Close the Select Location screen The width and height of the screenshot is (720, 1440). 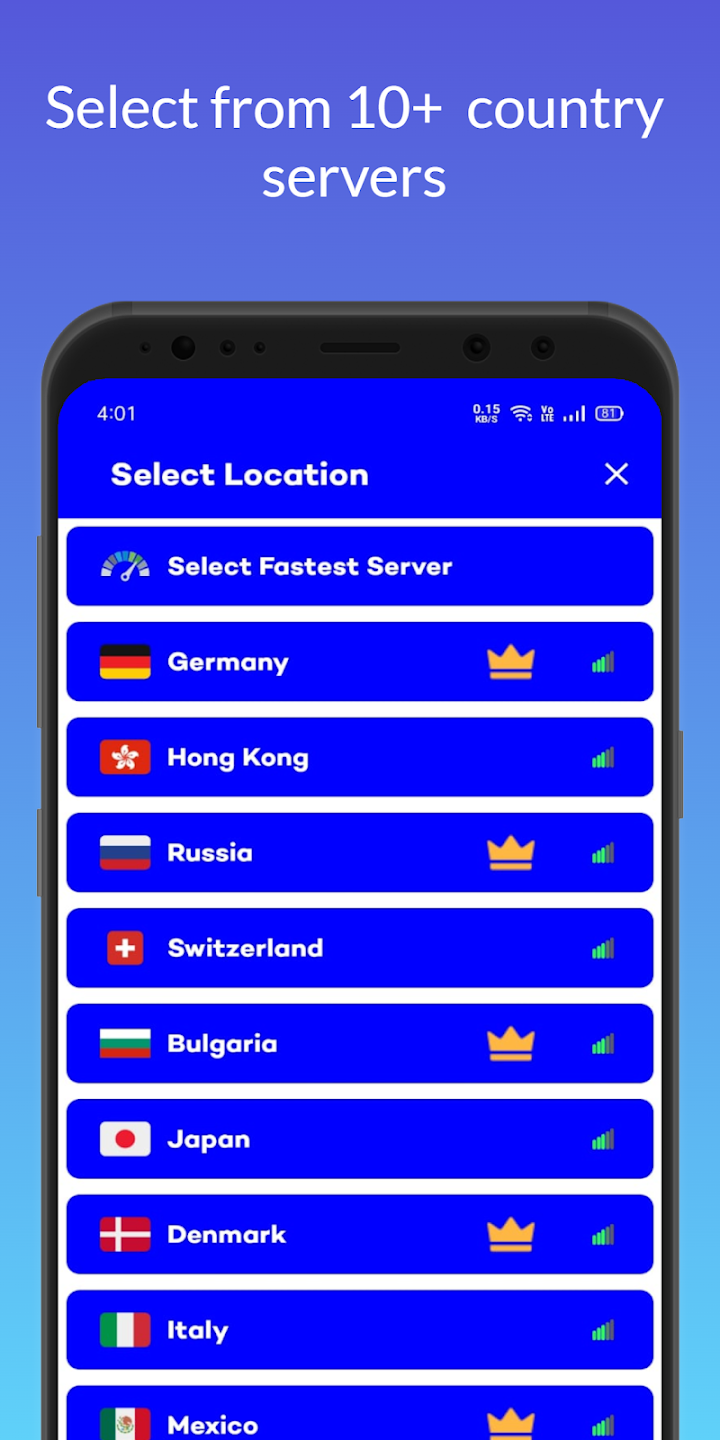click(x=616, y=474)
